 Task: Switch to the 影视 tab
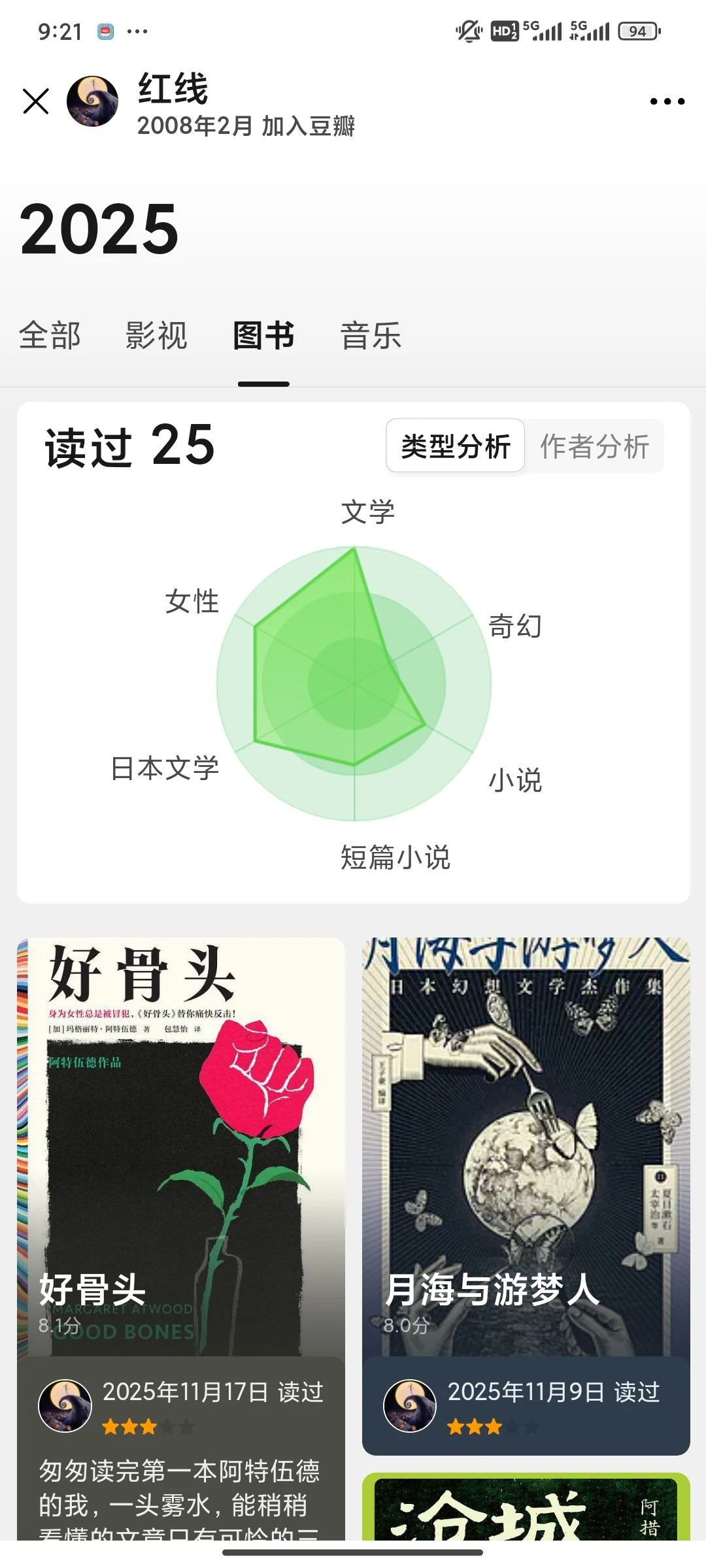(x=156, y=336)
